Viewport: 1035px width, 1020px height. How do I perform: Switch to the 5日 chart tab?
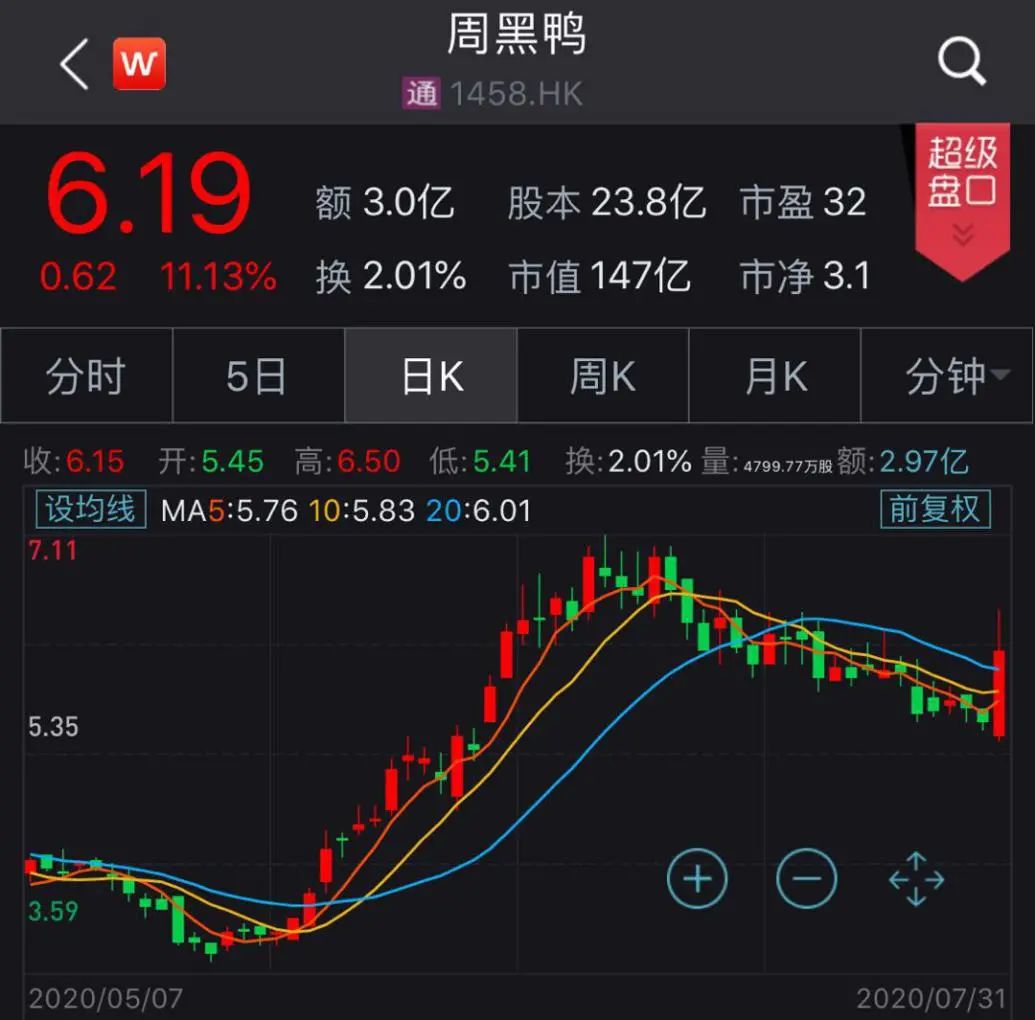pos(258,376)
